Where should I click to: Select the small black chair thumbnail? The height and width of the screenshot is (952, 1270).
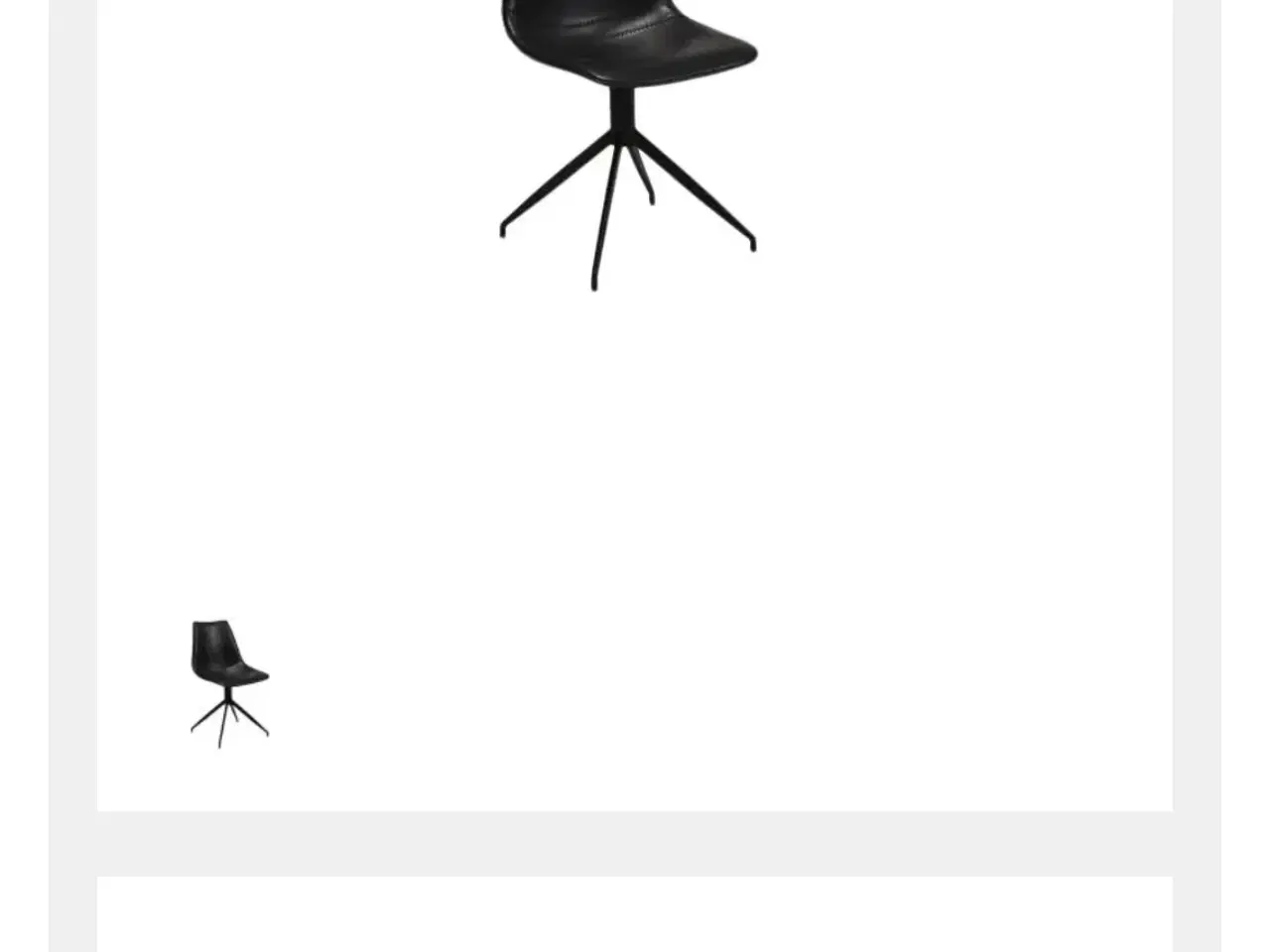click(x=229, y=683)
